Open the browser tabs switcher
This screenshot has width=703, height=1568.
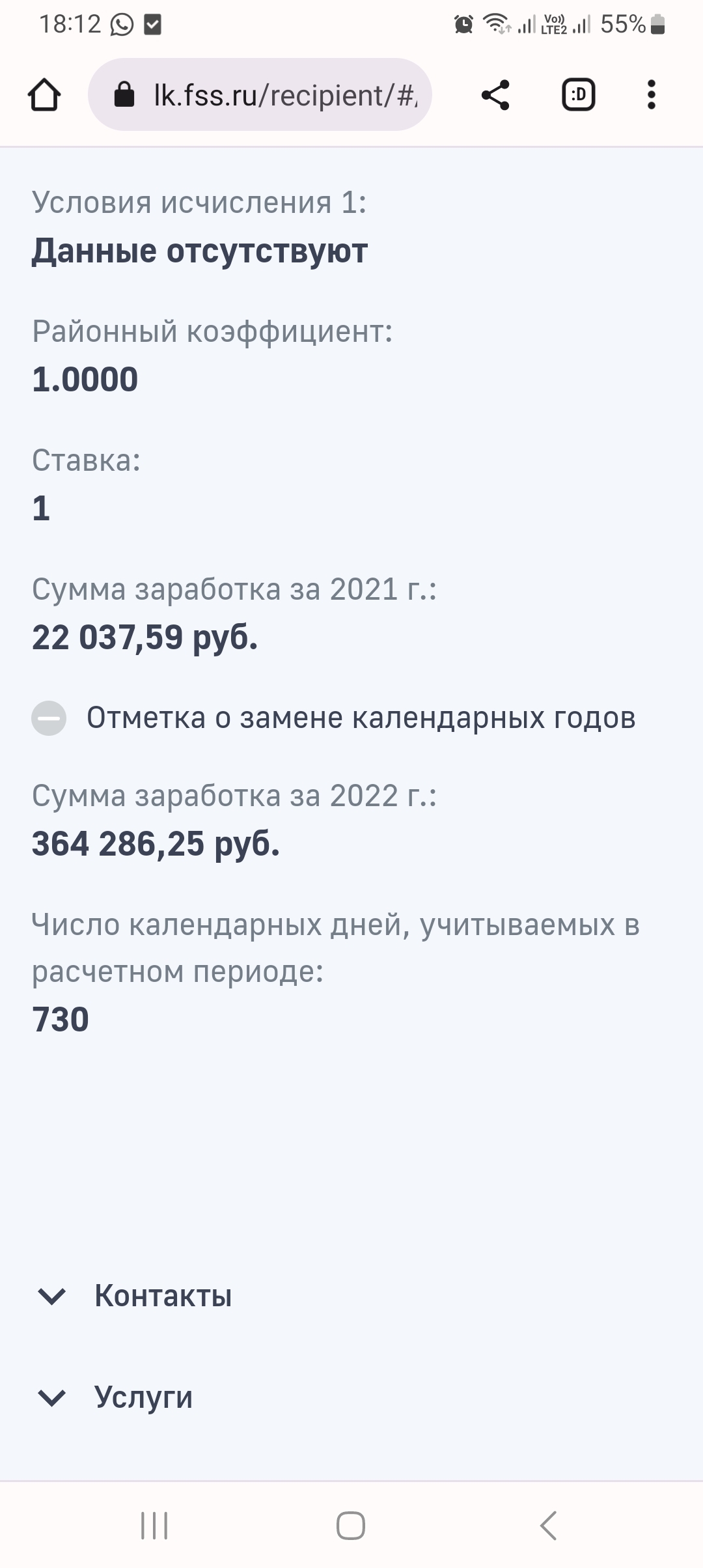tap(578, 95)
